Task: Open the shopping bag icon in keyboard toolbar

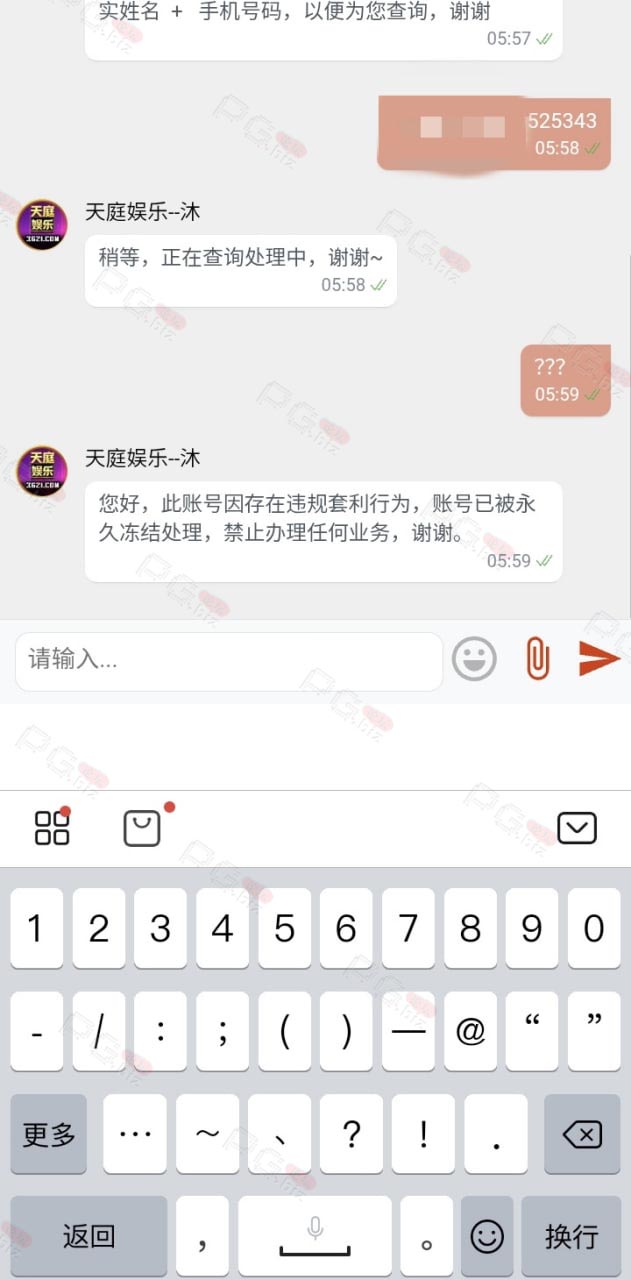Action: pyautogui.click(x=142, y=828)
